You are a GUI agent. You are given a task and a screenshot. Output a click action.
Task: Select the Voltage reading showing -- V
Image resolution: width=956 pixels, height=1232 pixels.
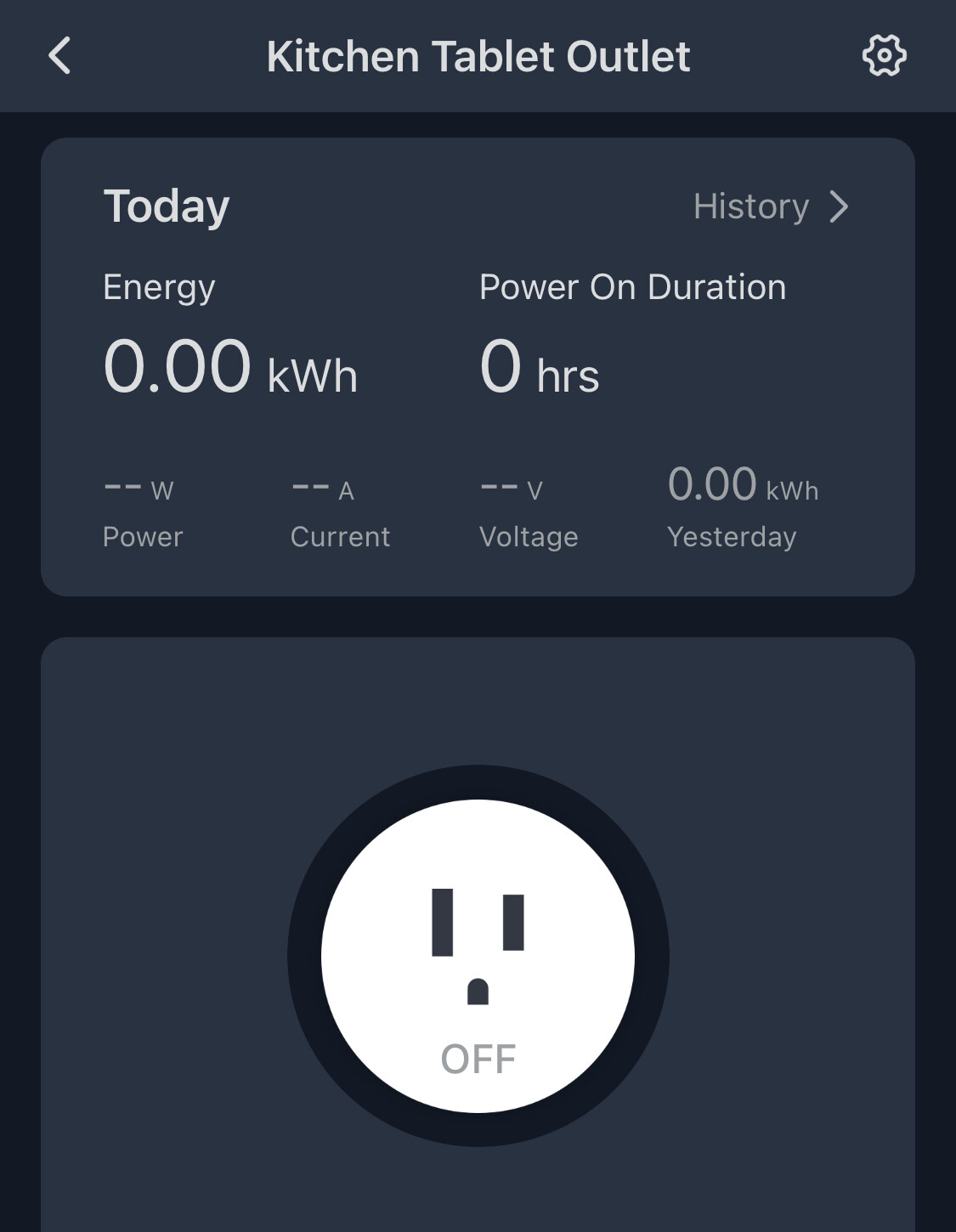tap(529, 510)
